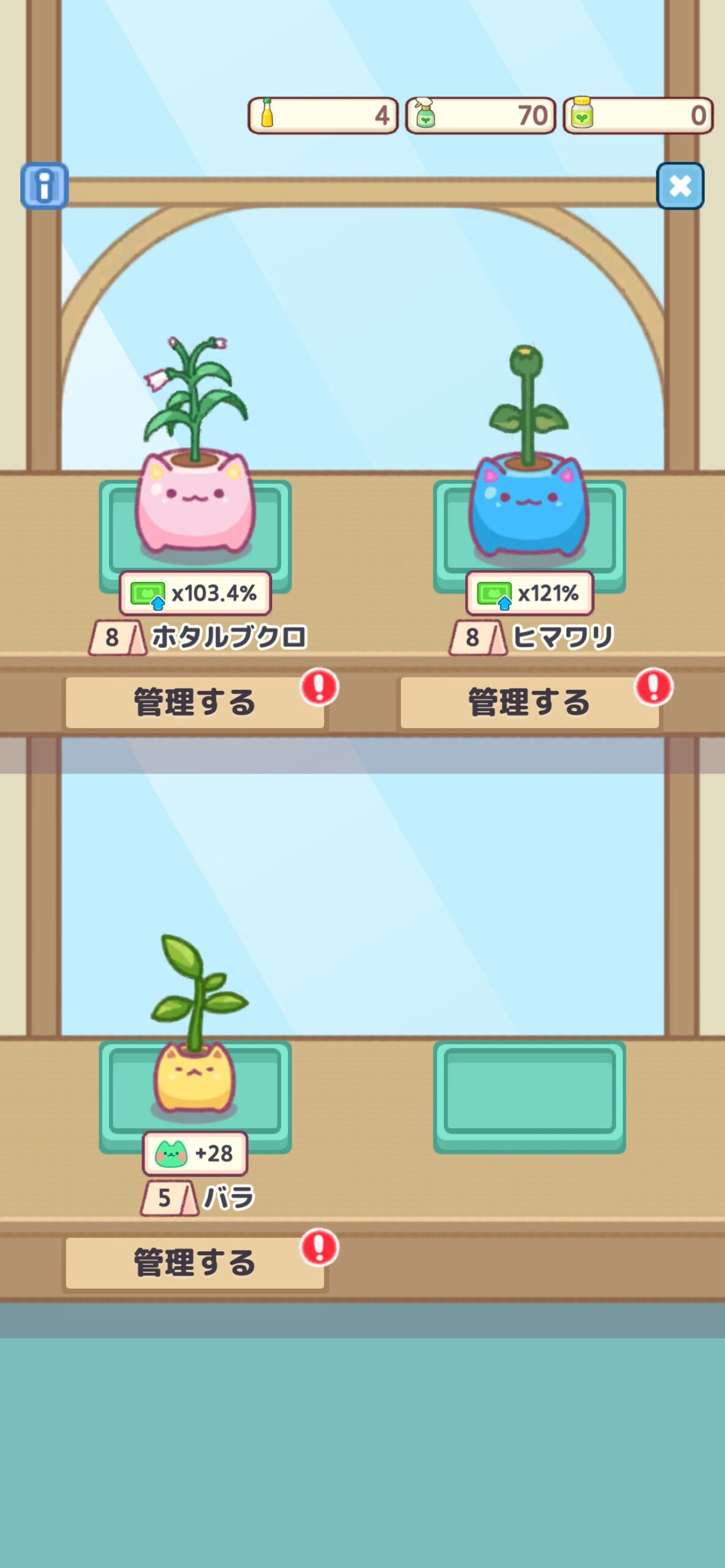Tap 管理する under ヒマワリ
Screen dimensions: 725x1568
[530, 702]
